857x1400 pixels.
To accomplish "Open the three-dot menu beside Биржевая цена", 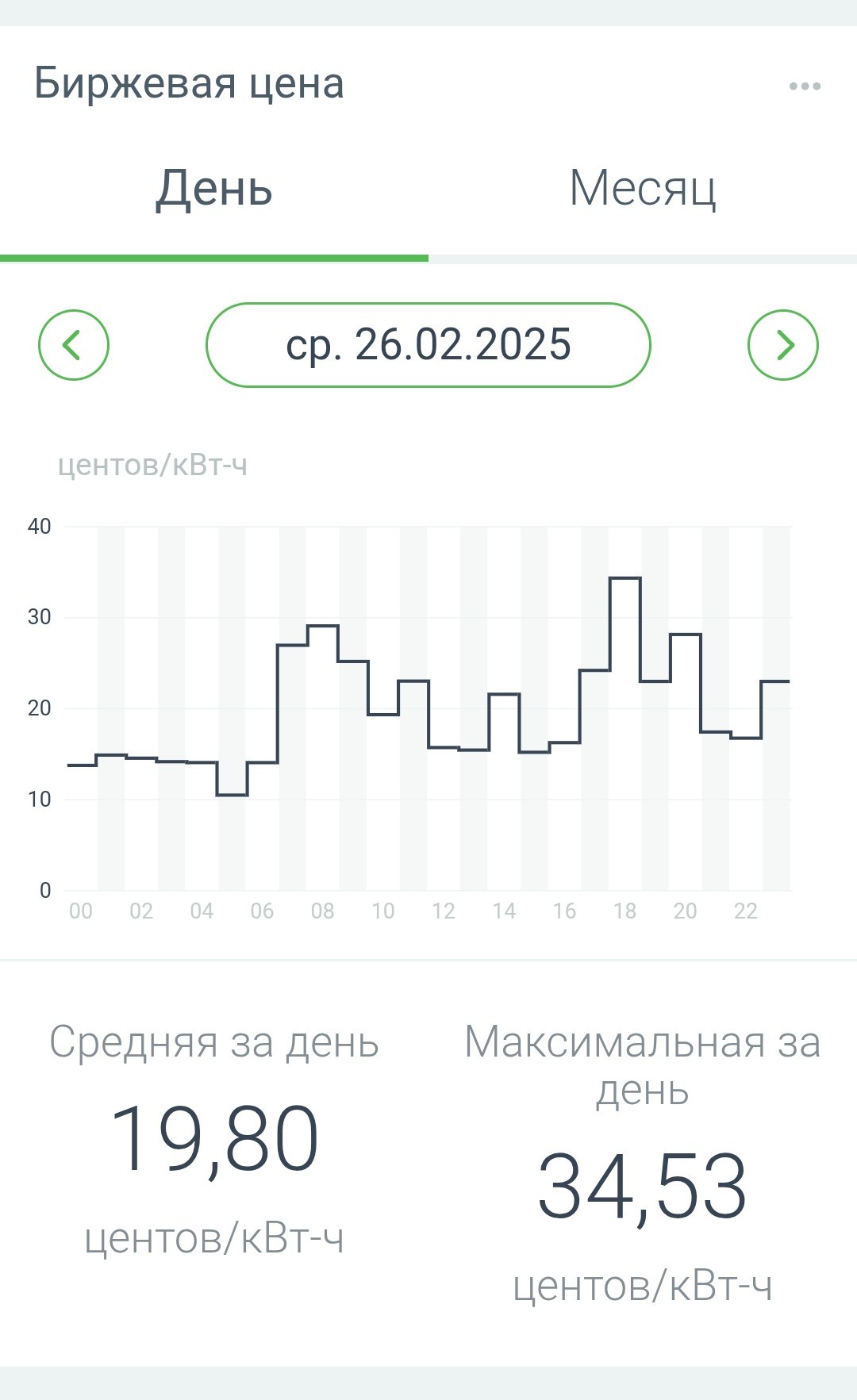I will pos(805,86).
